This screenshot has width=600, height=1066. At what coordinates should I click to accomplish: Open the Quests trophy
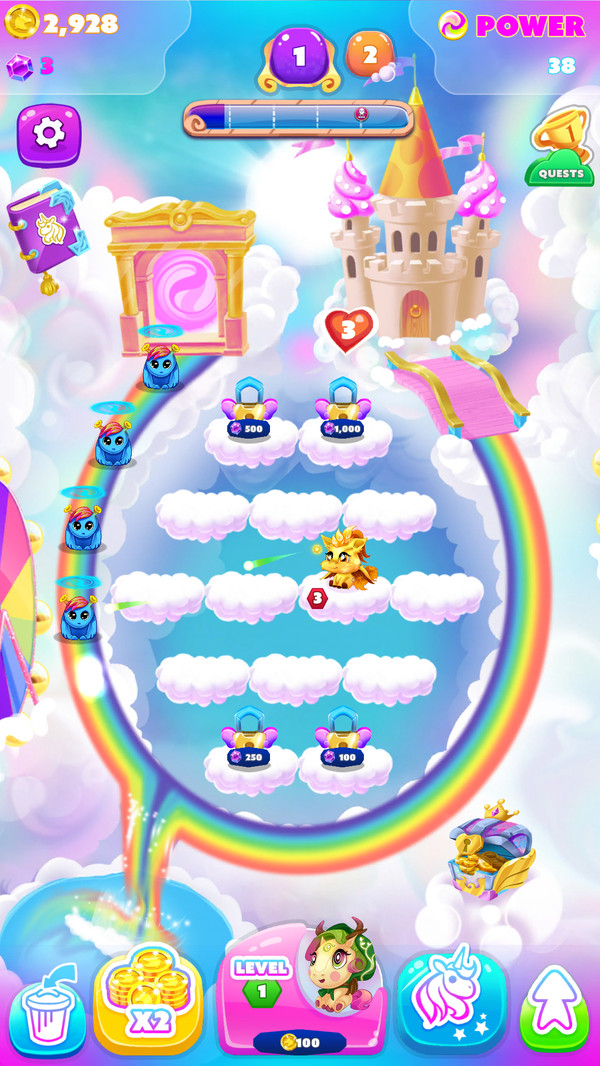pos(560,147)
